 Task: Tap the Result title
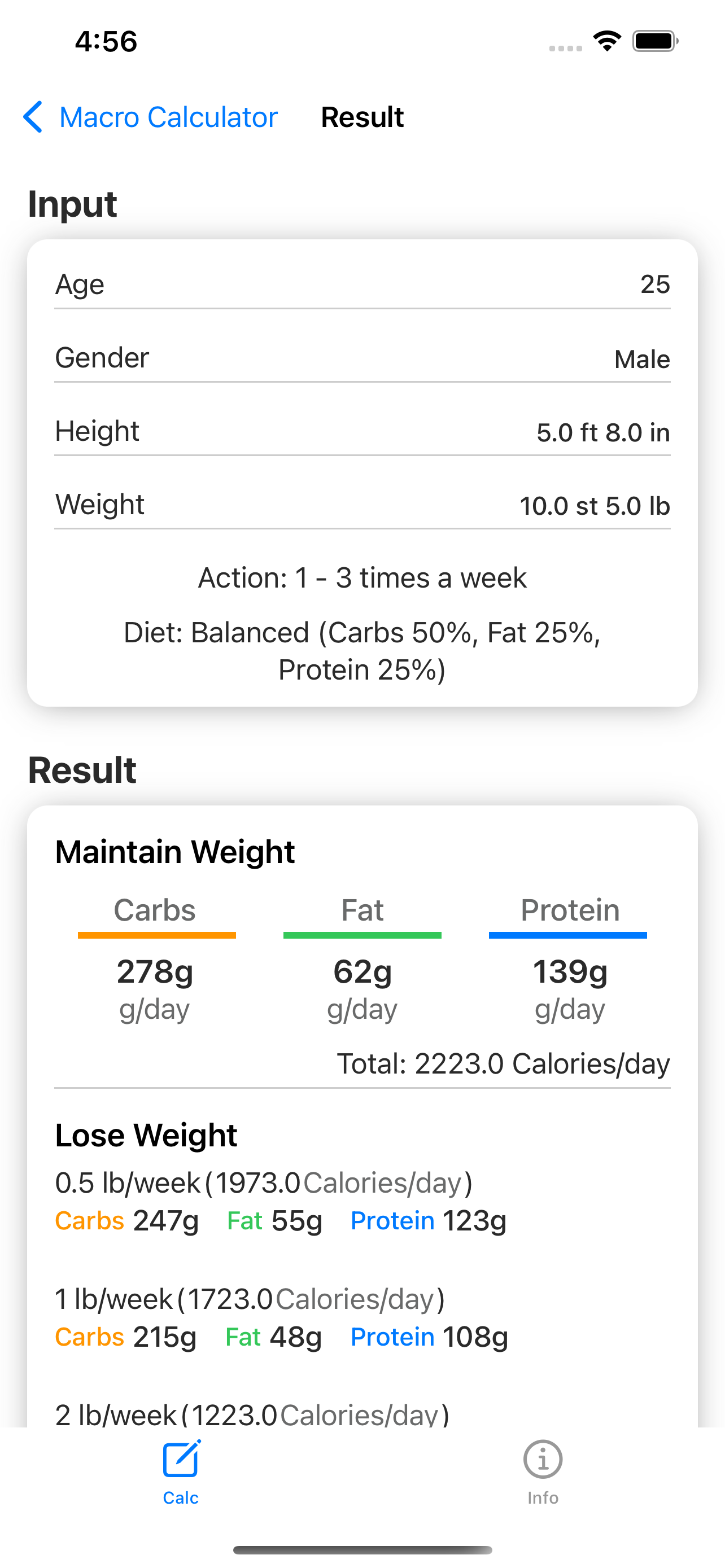point(362,117)
